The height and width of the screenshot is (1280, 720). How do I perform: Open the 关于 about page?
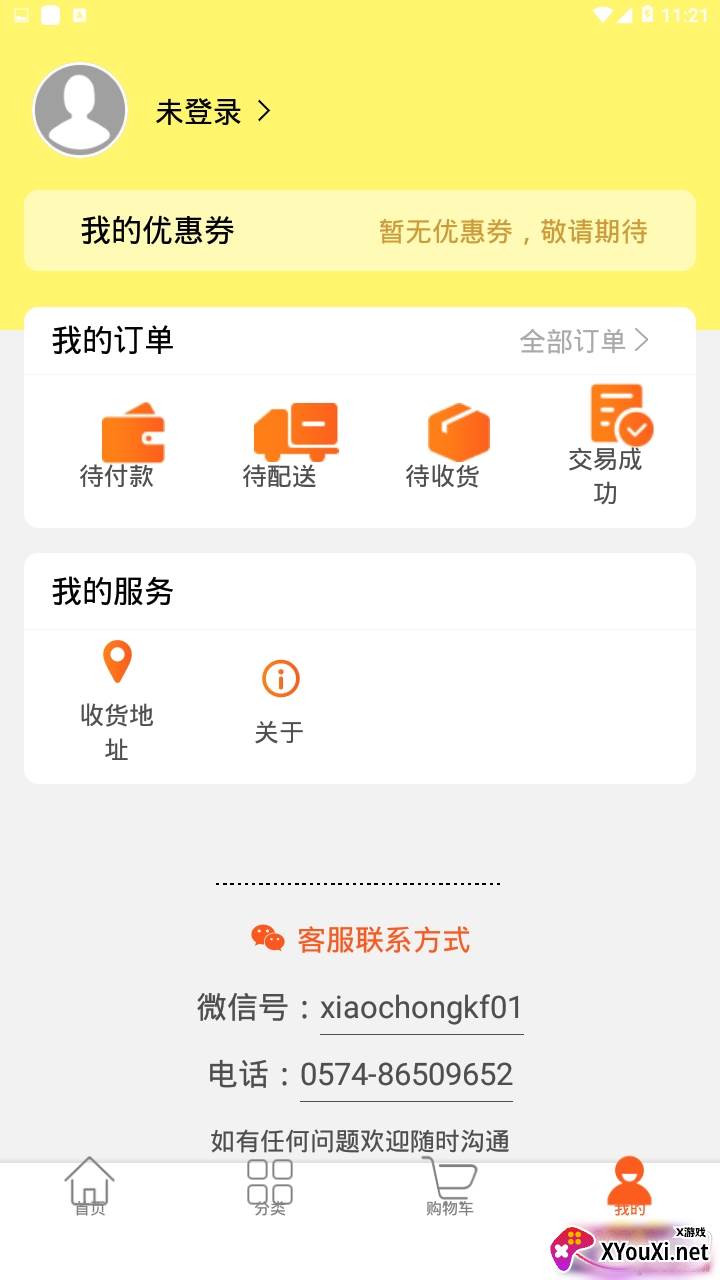coord(280,702)
